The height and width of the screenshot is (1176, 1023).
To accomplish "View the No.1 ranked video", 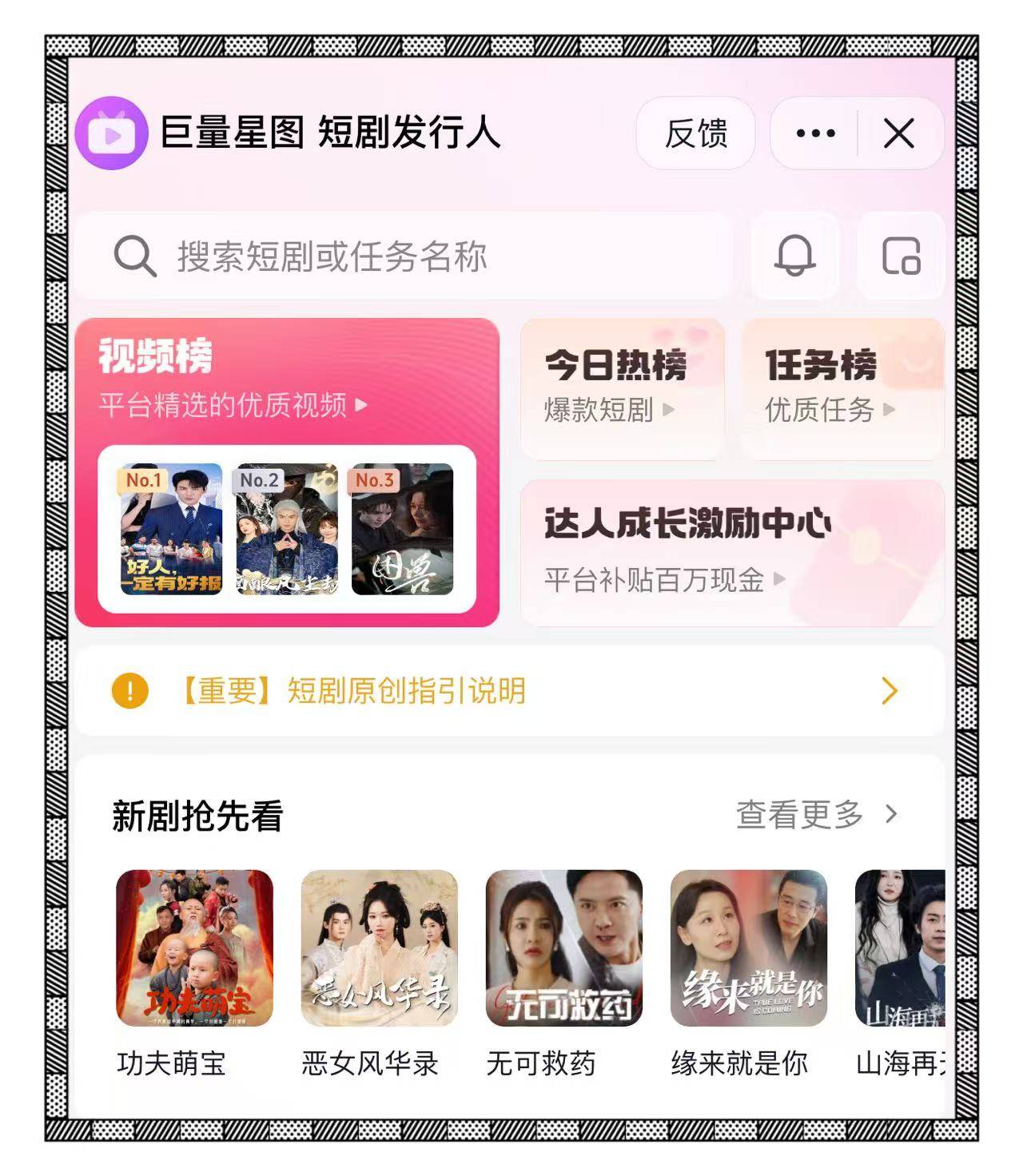I will click(x=171, y=529).
